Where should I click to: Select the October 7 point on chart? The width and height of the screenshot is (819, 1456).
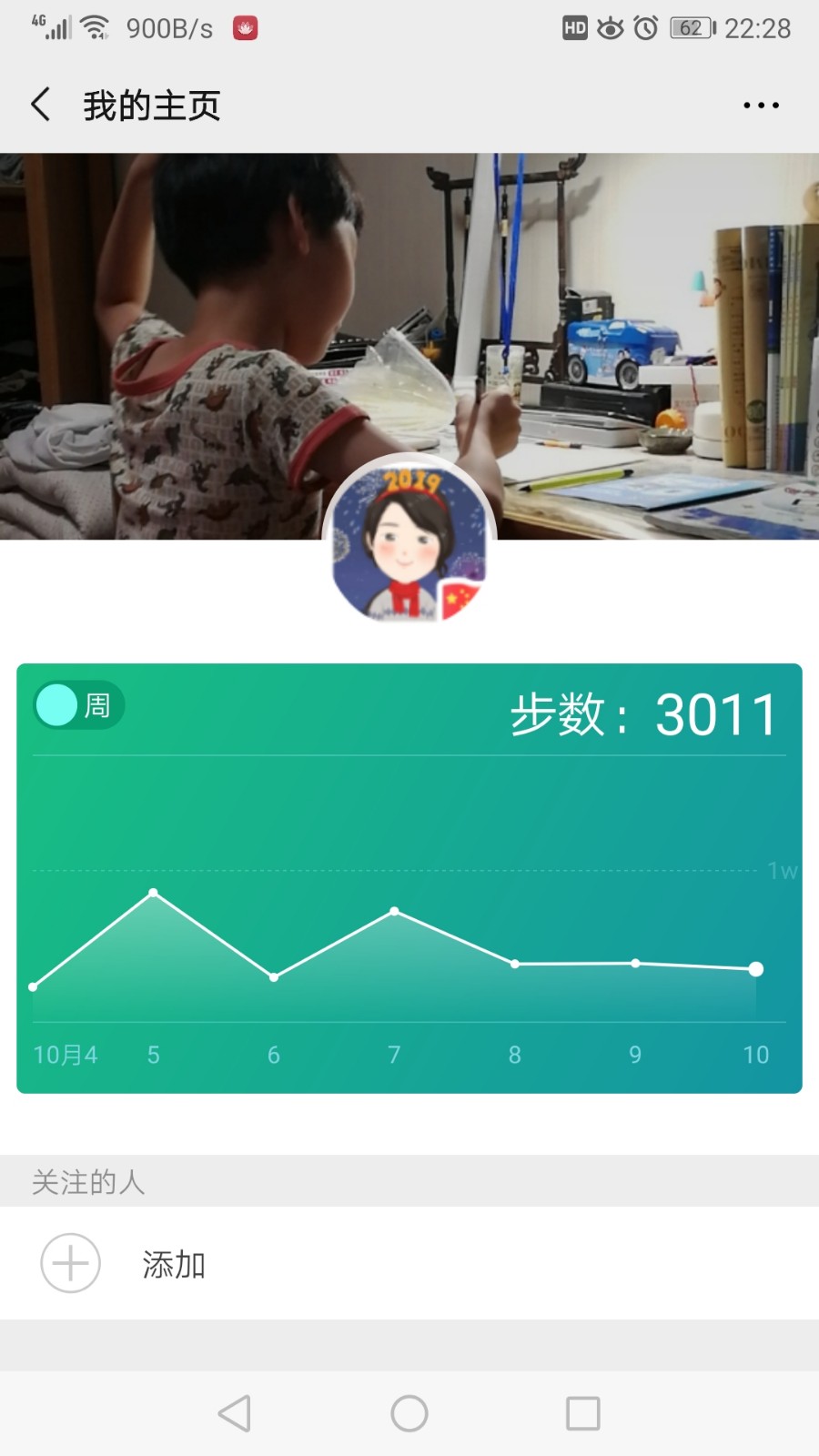pos(394,911)
